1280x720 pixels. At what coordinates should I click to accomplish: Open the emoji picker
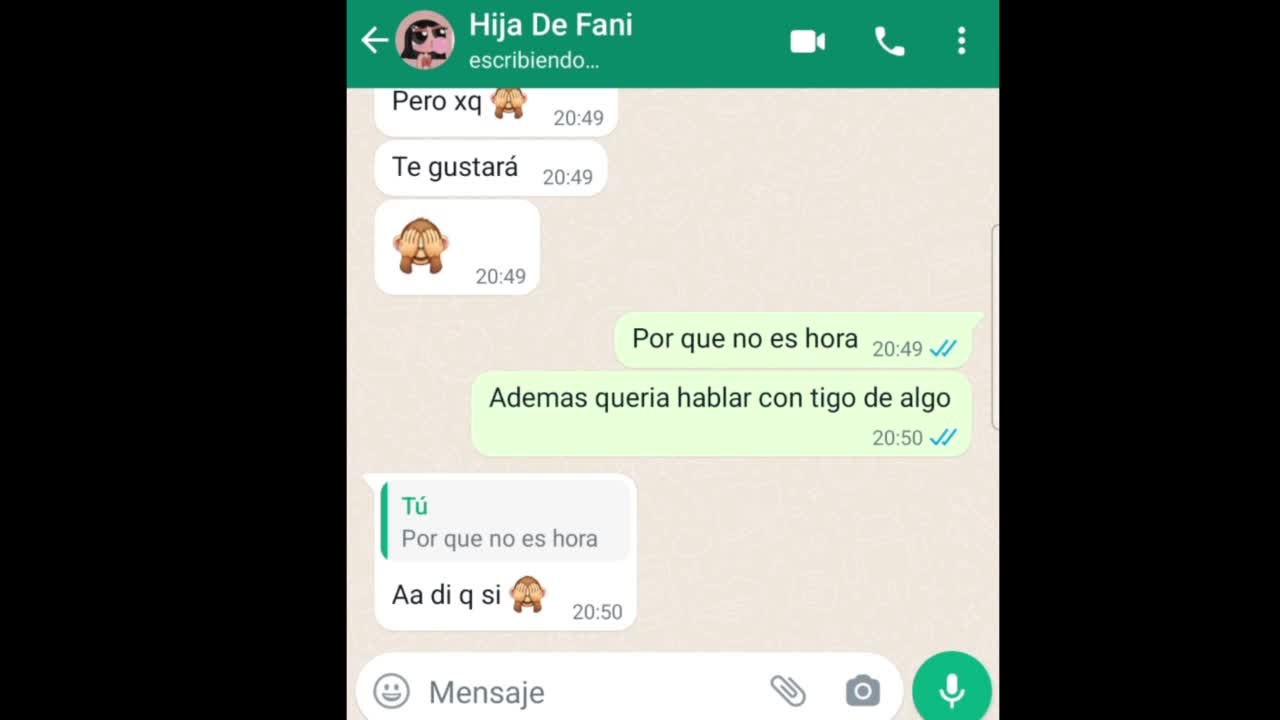coord(391,691)
